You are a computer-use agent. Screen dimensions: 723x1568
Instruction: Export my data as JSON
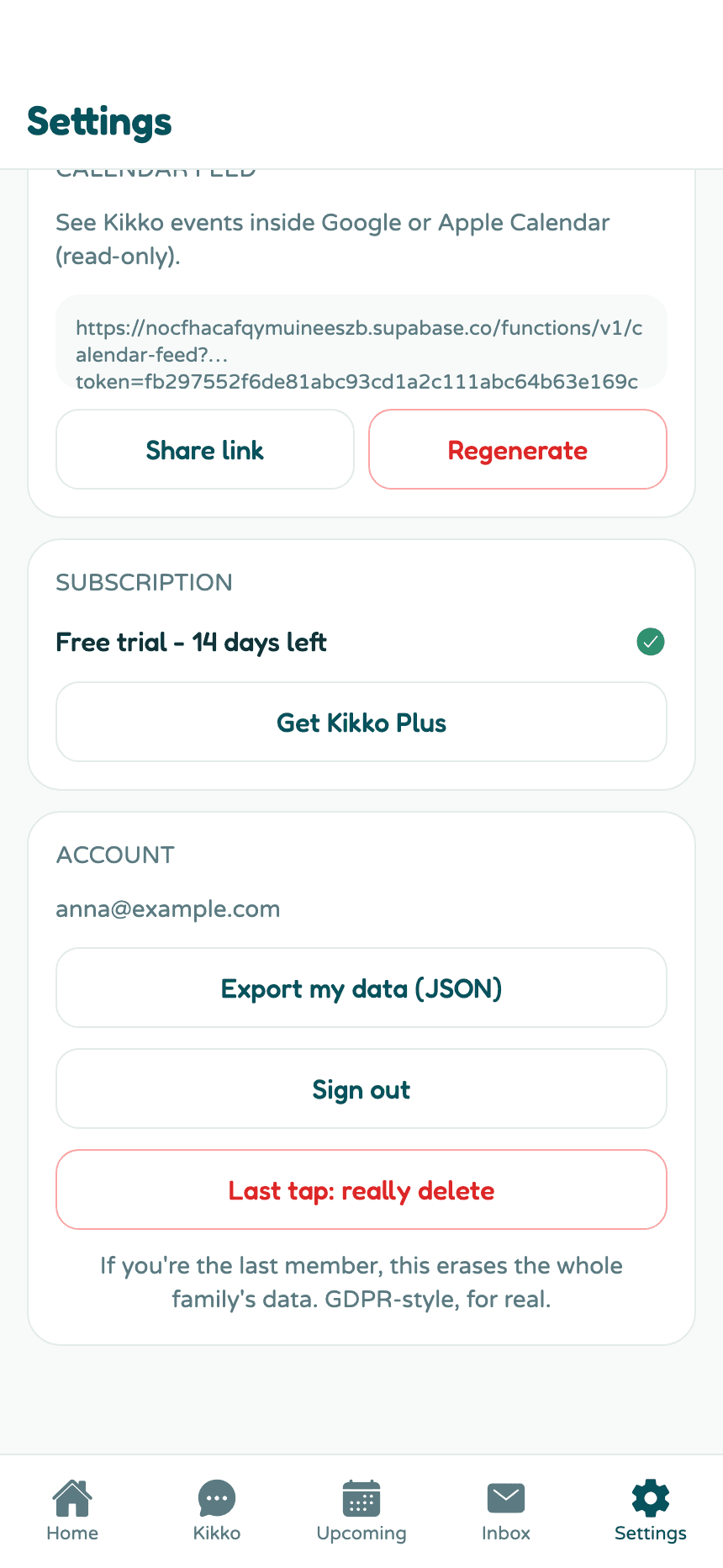(x=361, y=988)
